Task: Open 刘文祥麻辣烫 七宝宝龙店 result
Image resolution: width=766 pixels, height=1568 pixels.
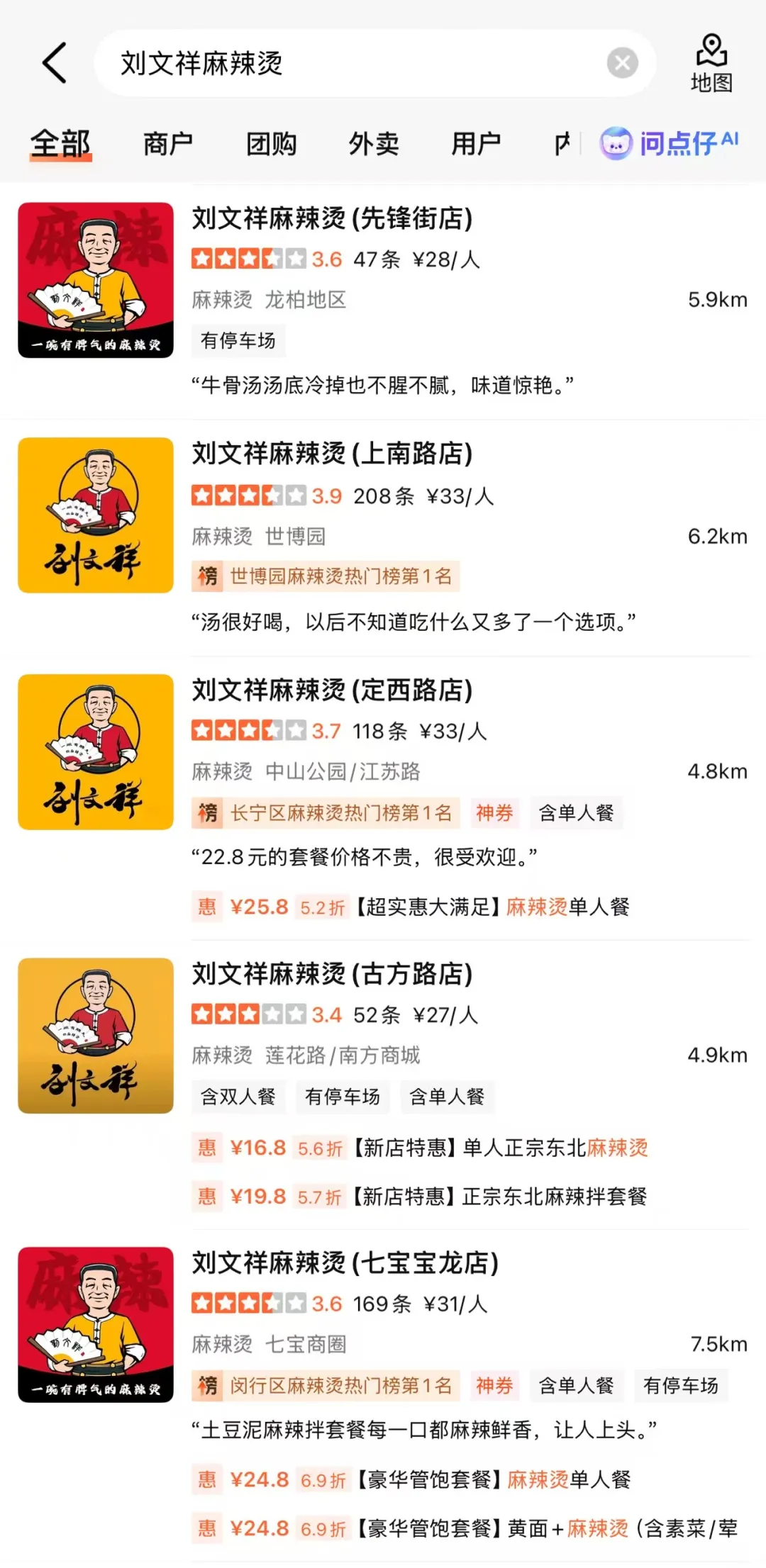Action: [345, 1262]
